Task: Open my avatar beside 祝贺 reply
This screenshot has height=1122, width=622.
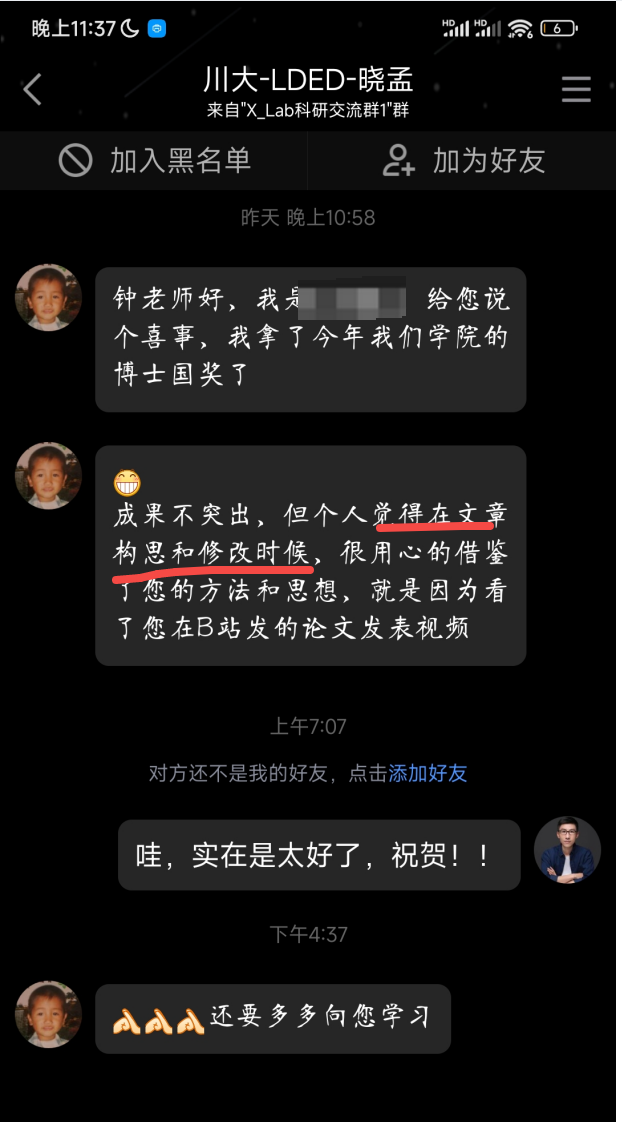Action: (x=567, y=850)
